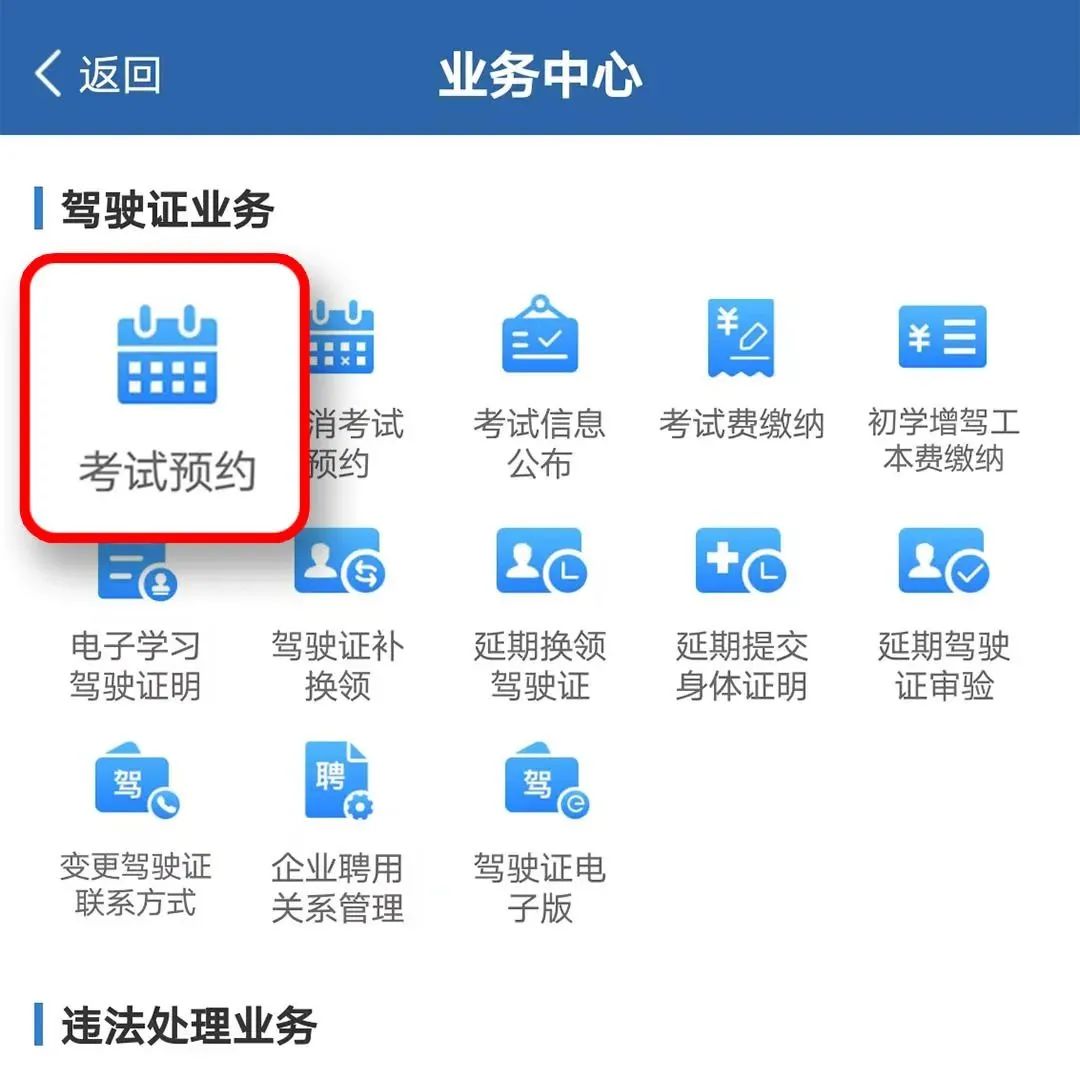
Task: Open 考试预约
Action: click(166, 398)
